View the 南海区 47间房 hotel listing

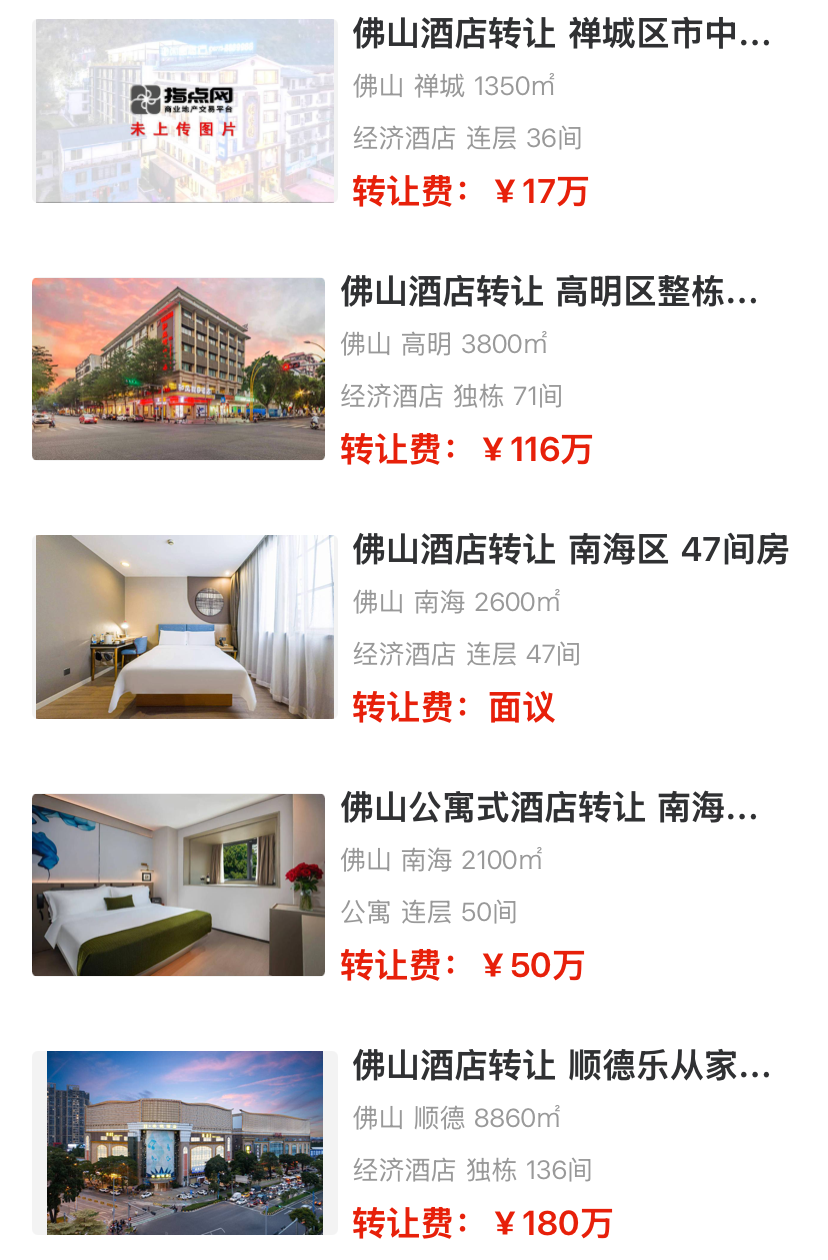coord(570,550)
